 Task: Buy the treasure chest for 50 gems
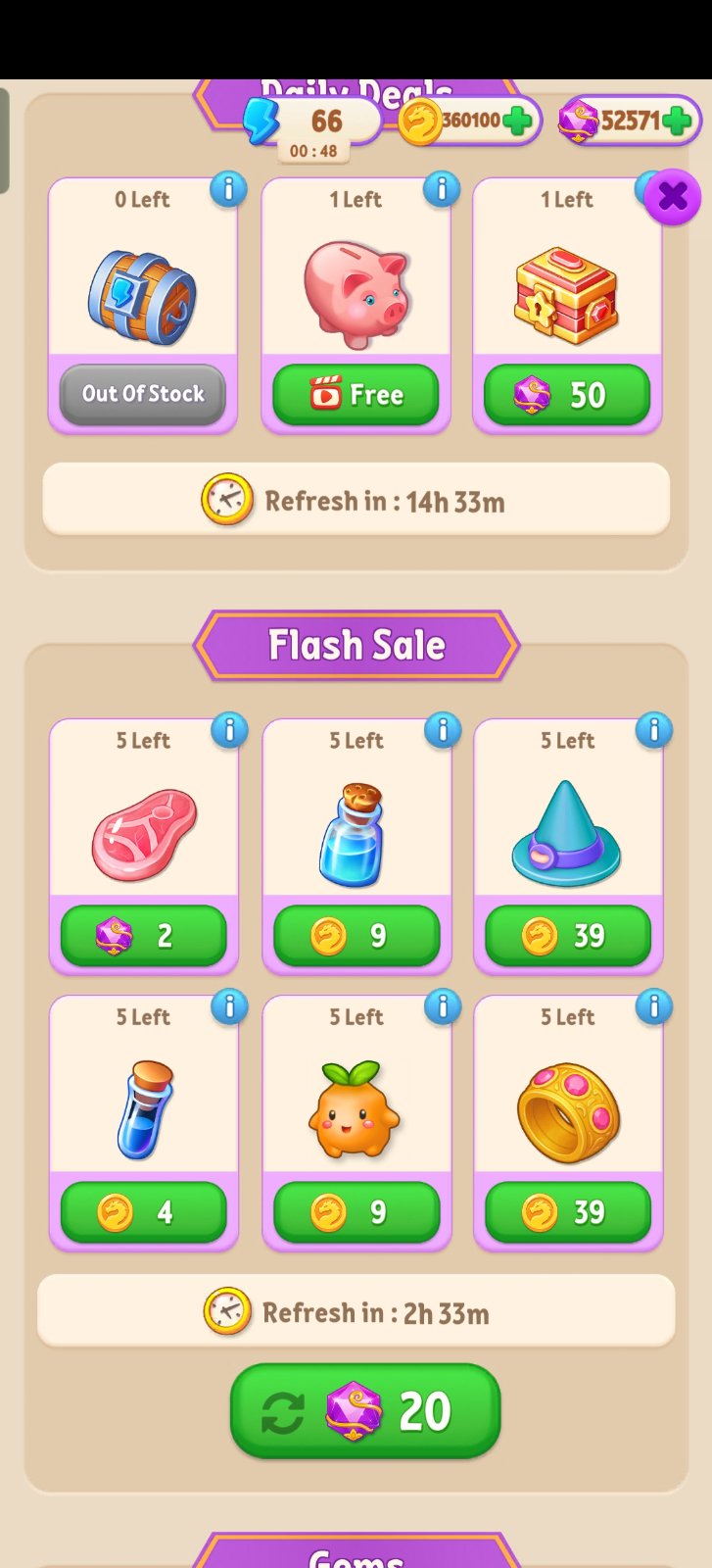(567, 394)
